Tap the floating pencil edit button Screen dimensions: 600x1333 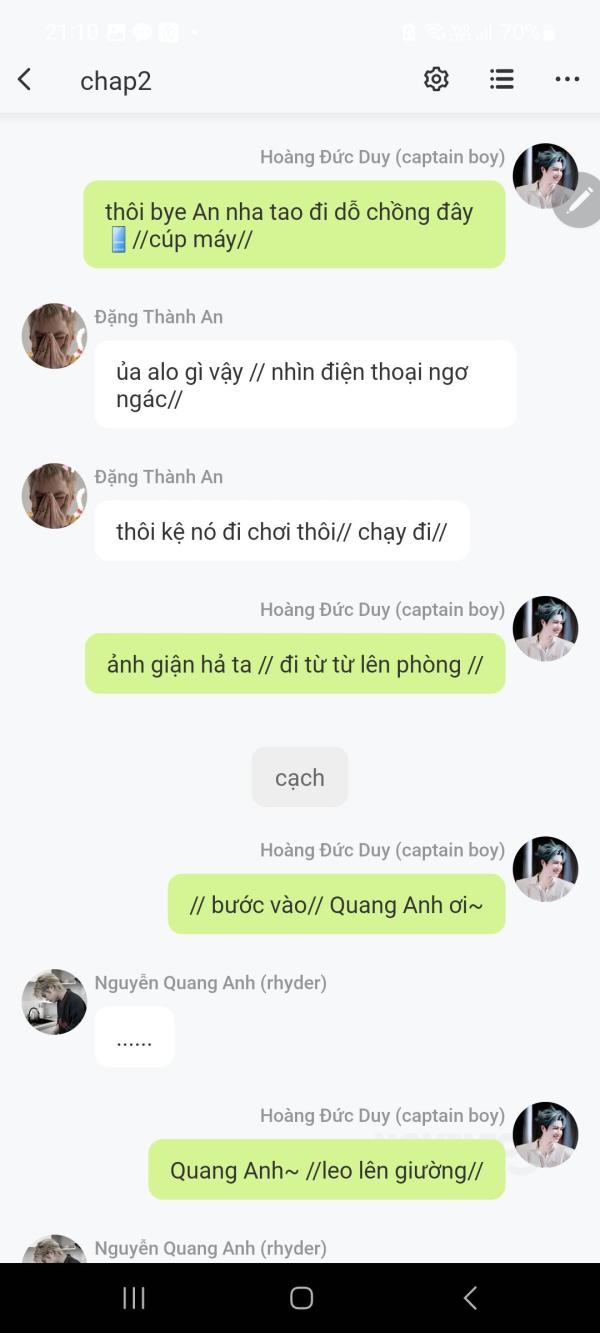(x=579, y=201)
